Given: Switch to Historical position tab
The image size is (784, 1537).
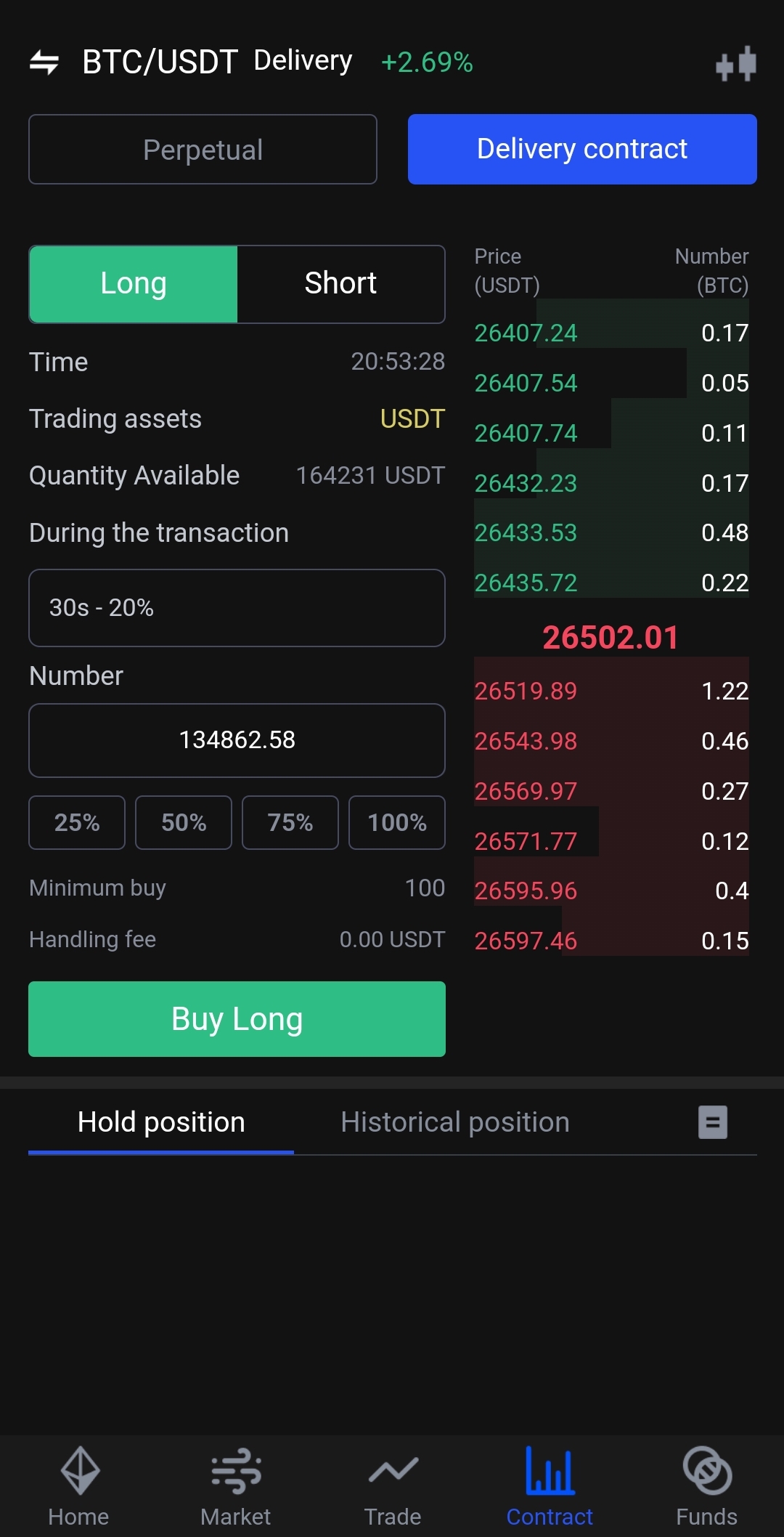Looking at the screenshot, I should tap(455, 1122).
